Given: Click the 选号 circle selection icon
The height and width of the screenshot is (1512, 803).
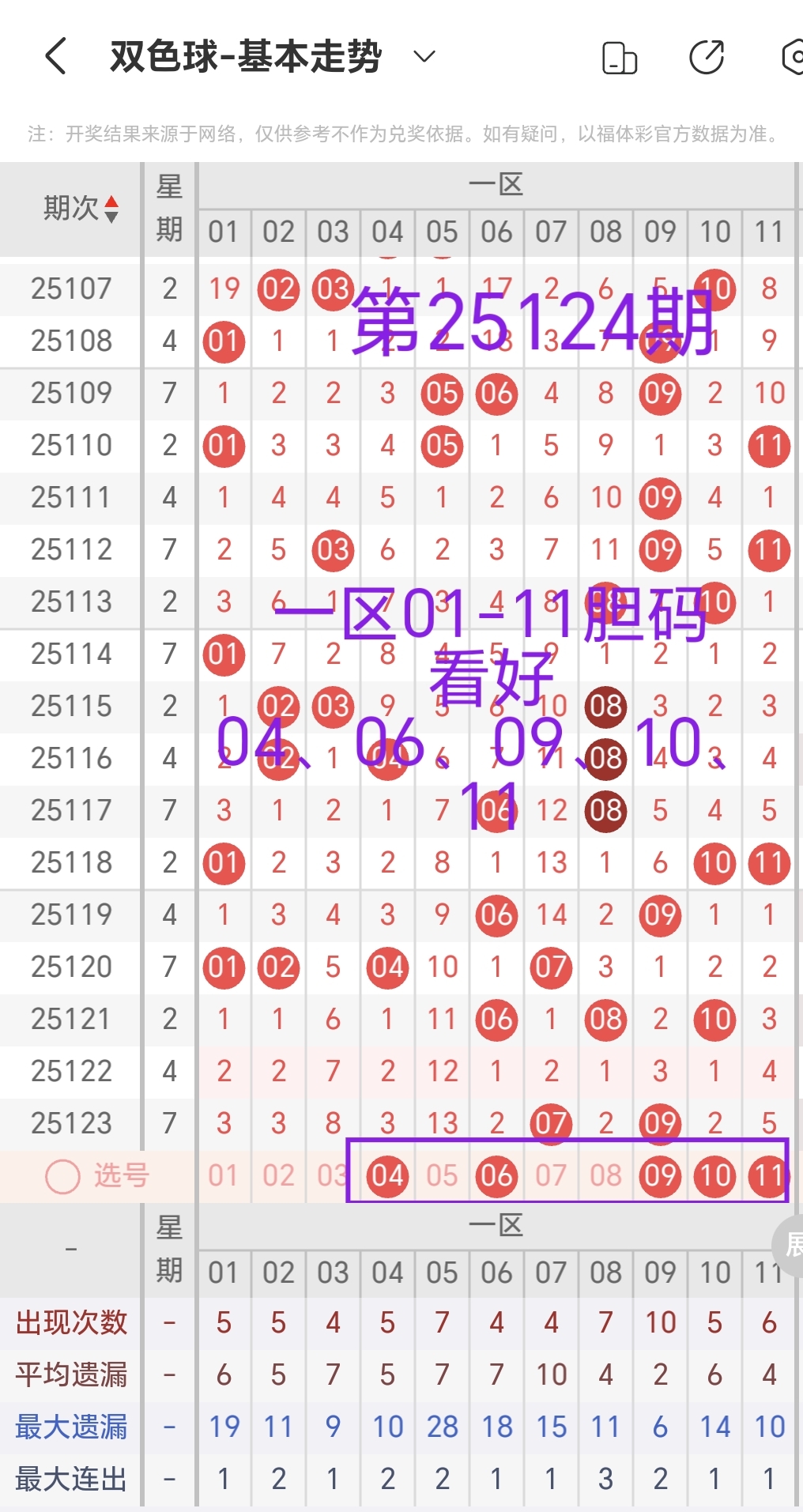Looking at the screenshot, I should 62,1175.
